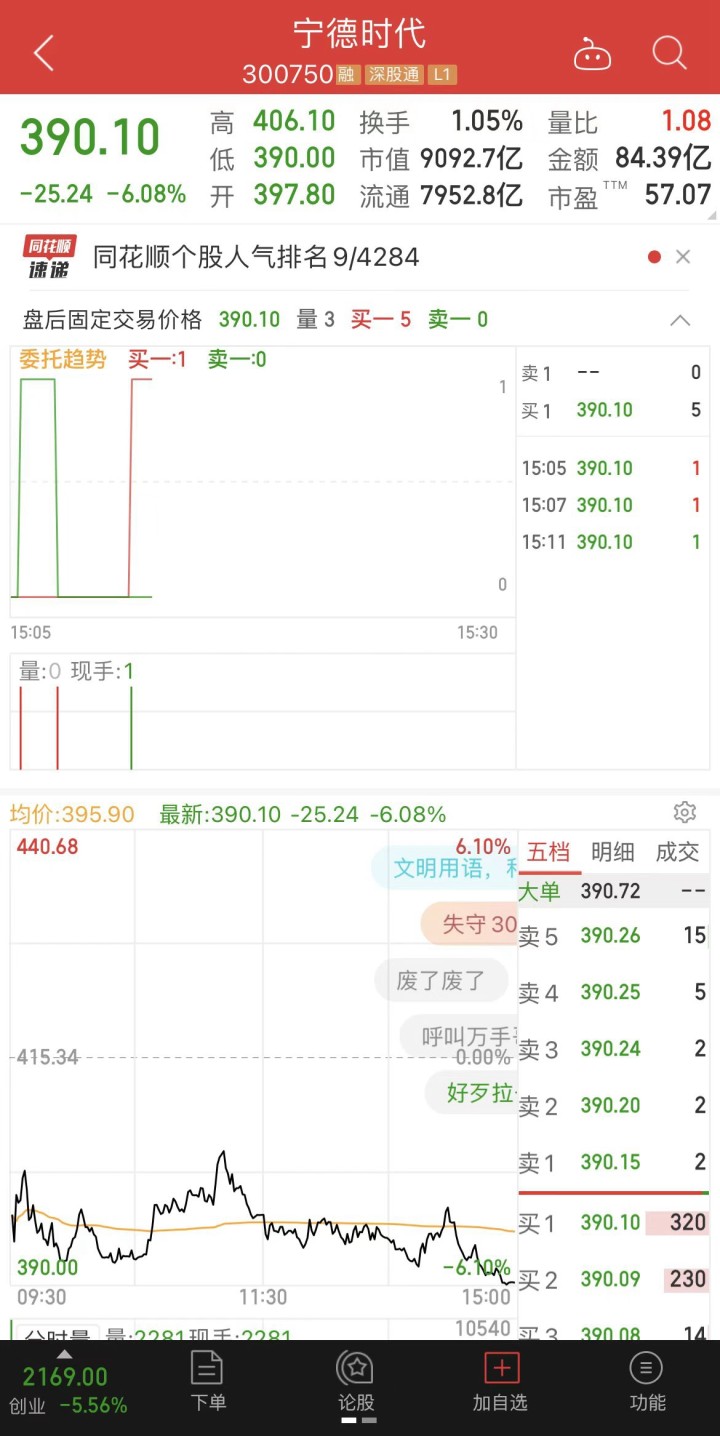Select the 卖1 390.15 quote row

(612, 1162)
